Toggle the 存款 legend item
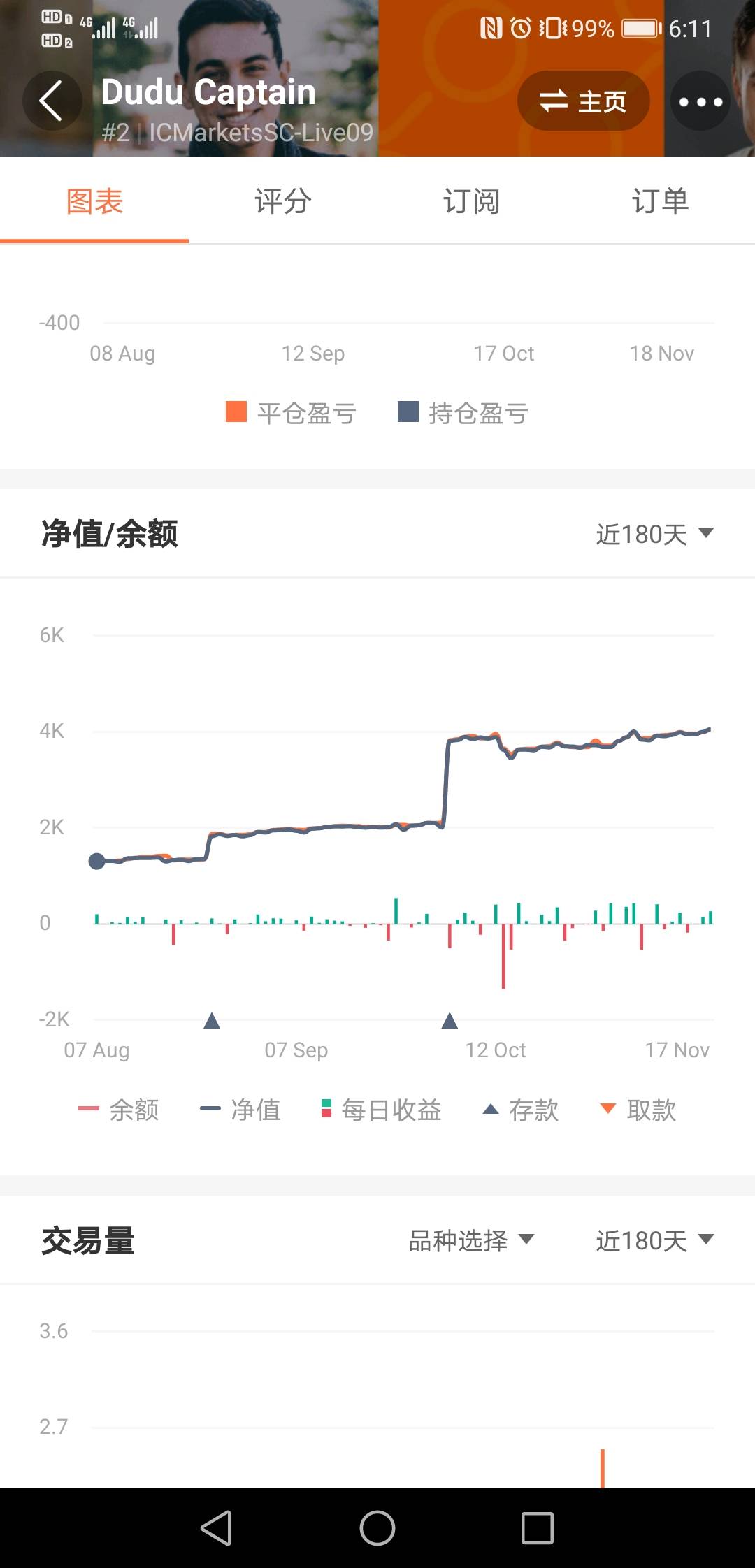The image size is (755, 1568). point(521,1110)
